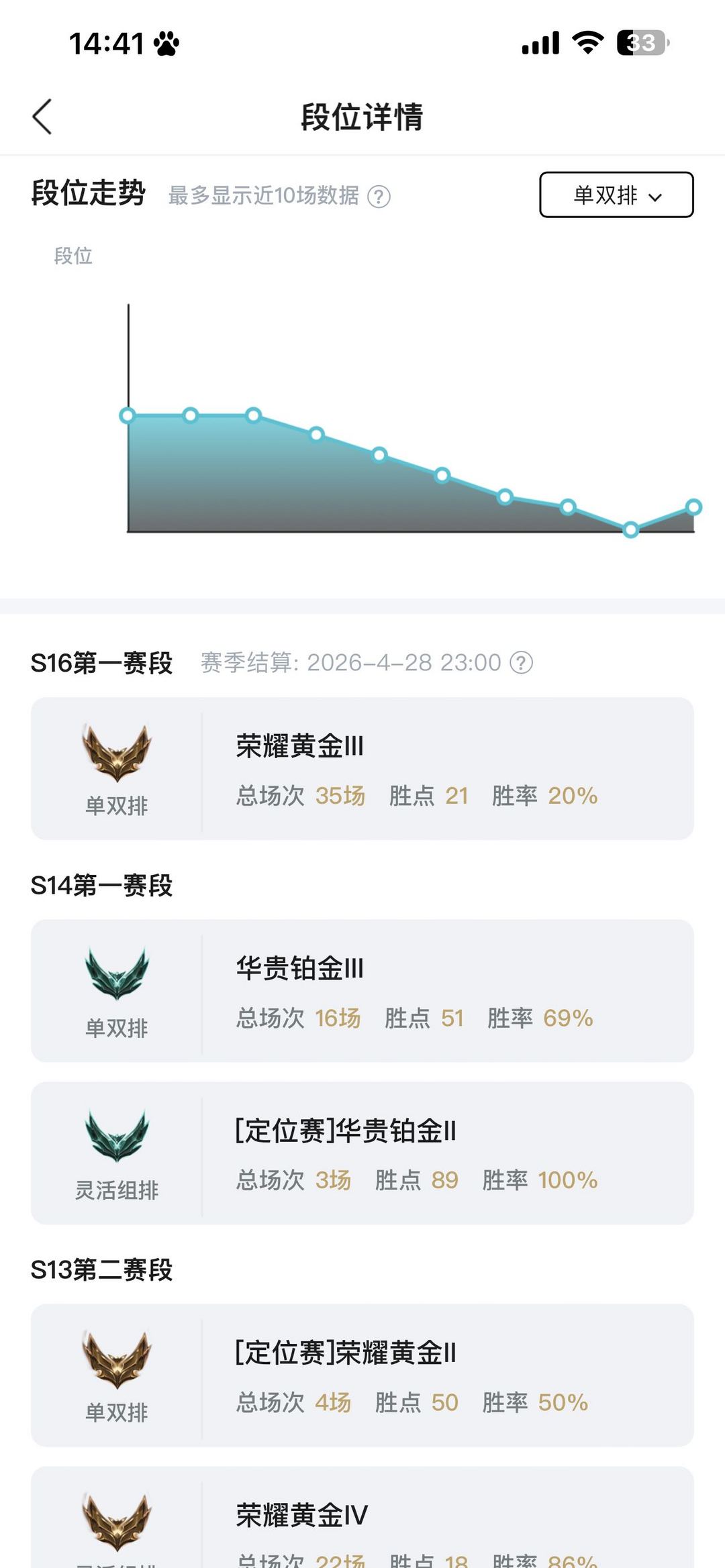Go back from 段位详情 page
This screenshot has height=1568, width=725.
tap(42, 117)
